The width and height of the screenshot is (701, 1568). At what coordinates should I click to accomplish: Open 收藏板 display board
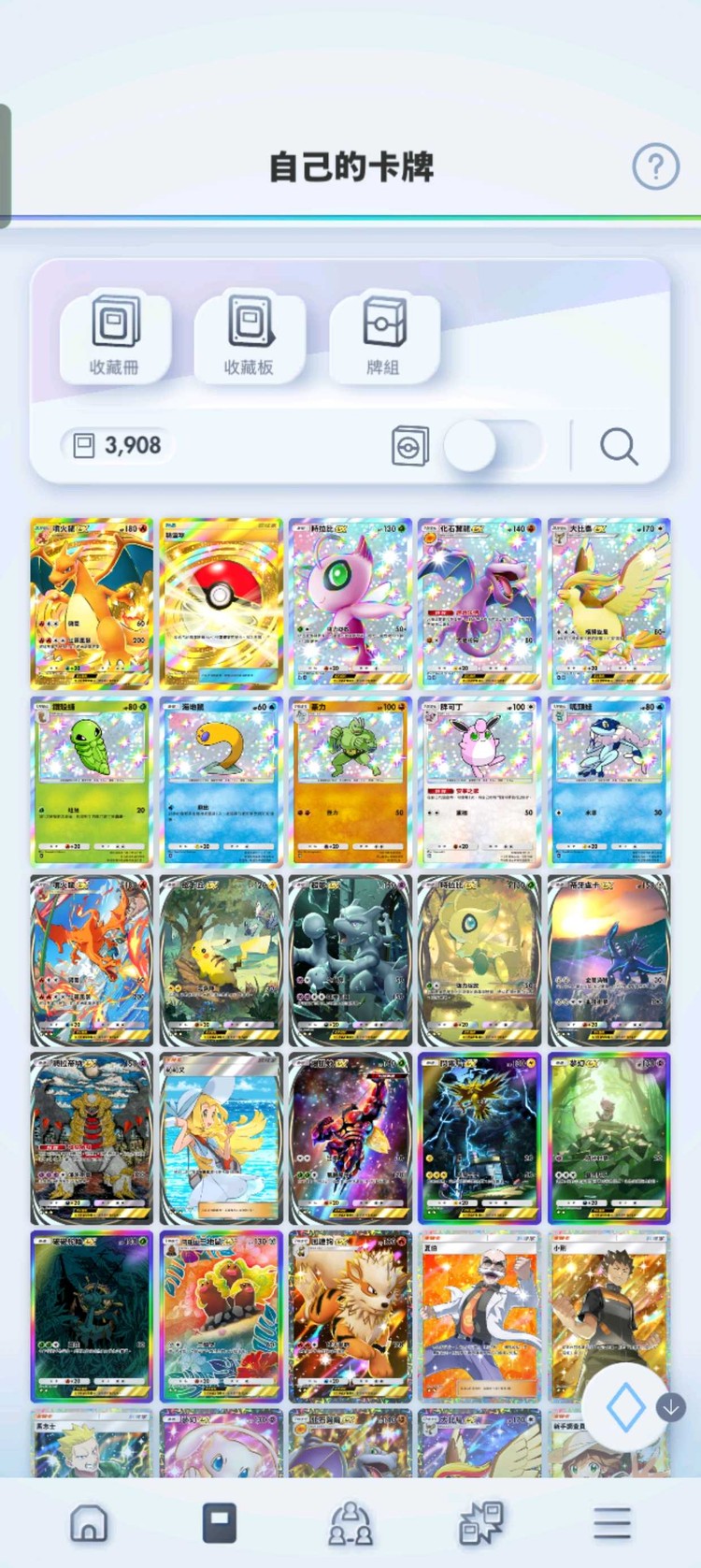point(250,336)
